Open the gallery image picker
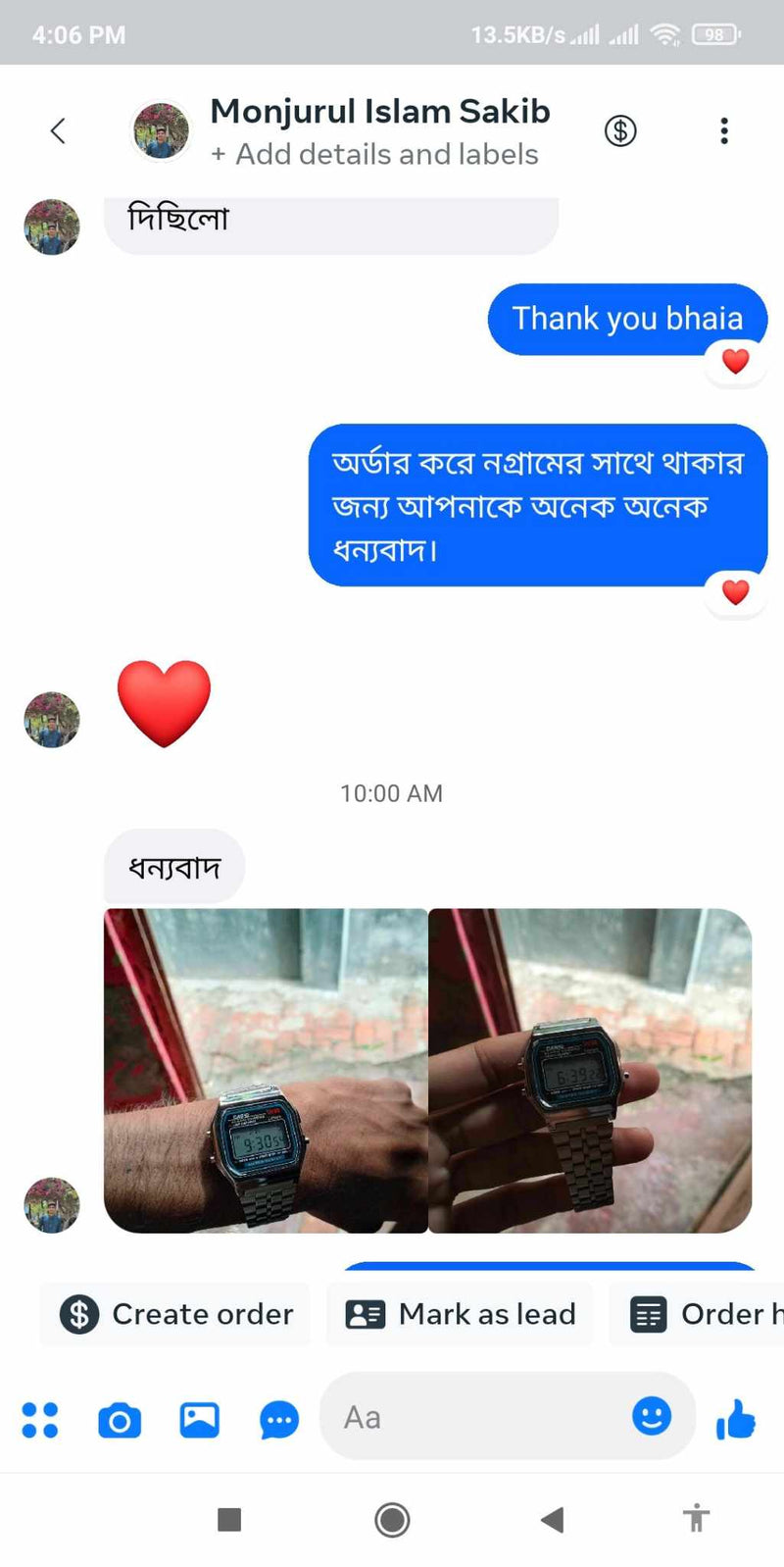784x1567 pixels. point(199,1419)
